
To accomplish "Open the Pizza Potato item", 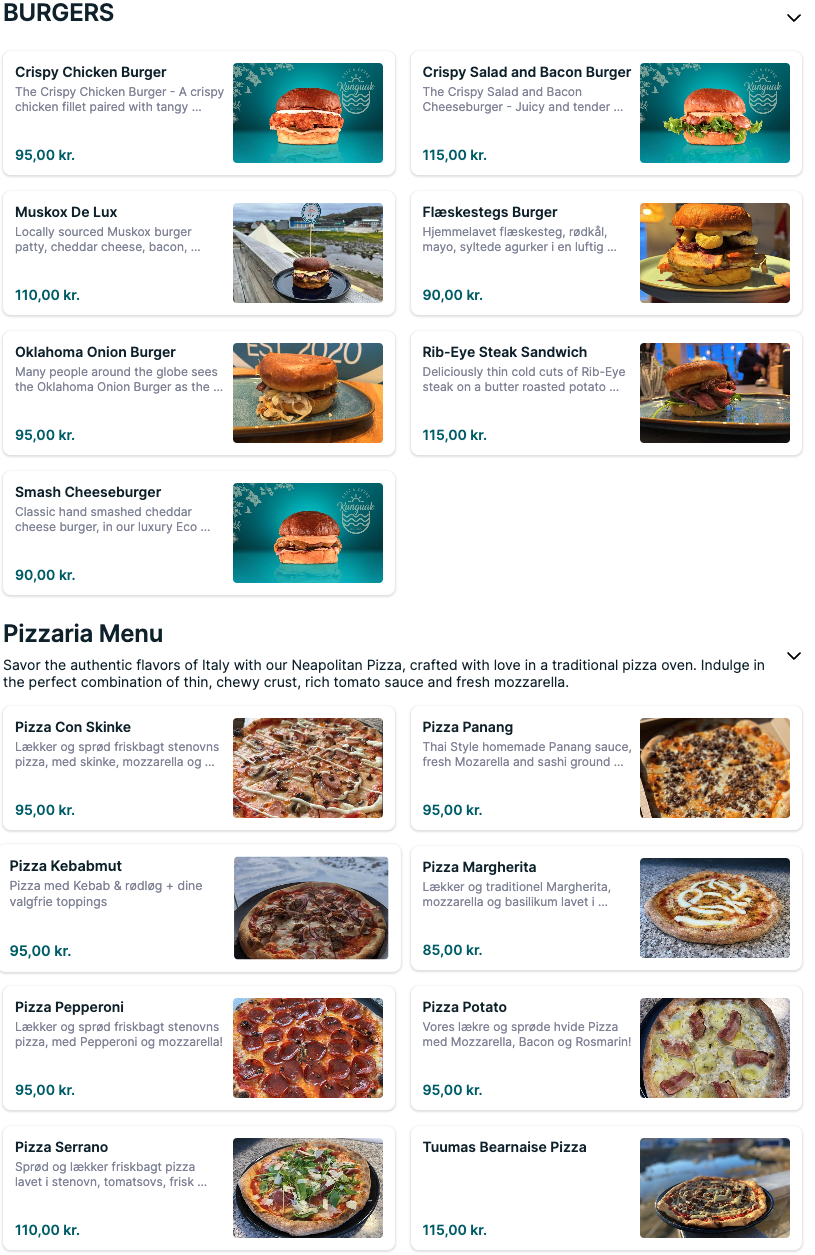I will pyautogui.click(x=606, y=1048).
